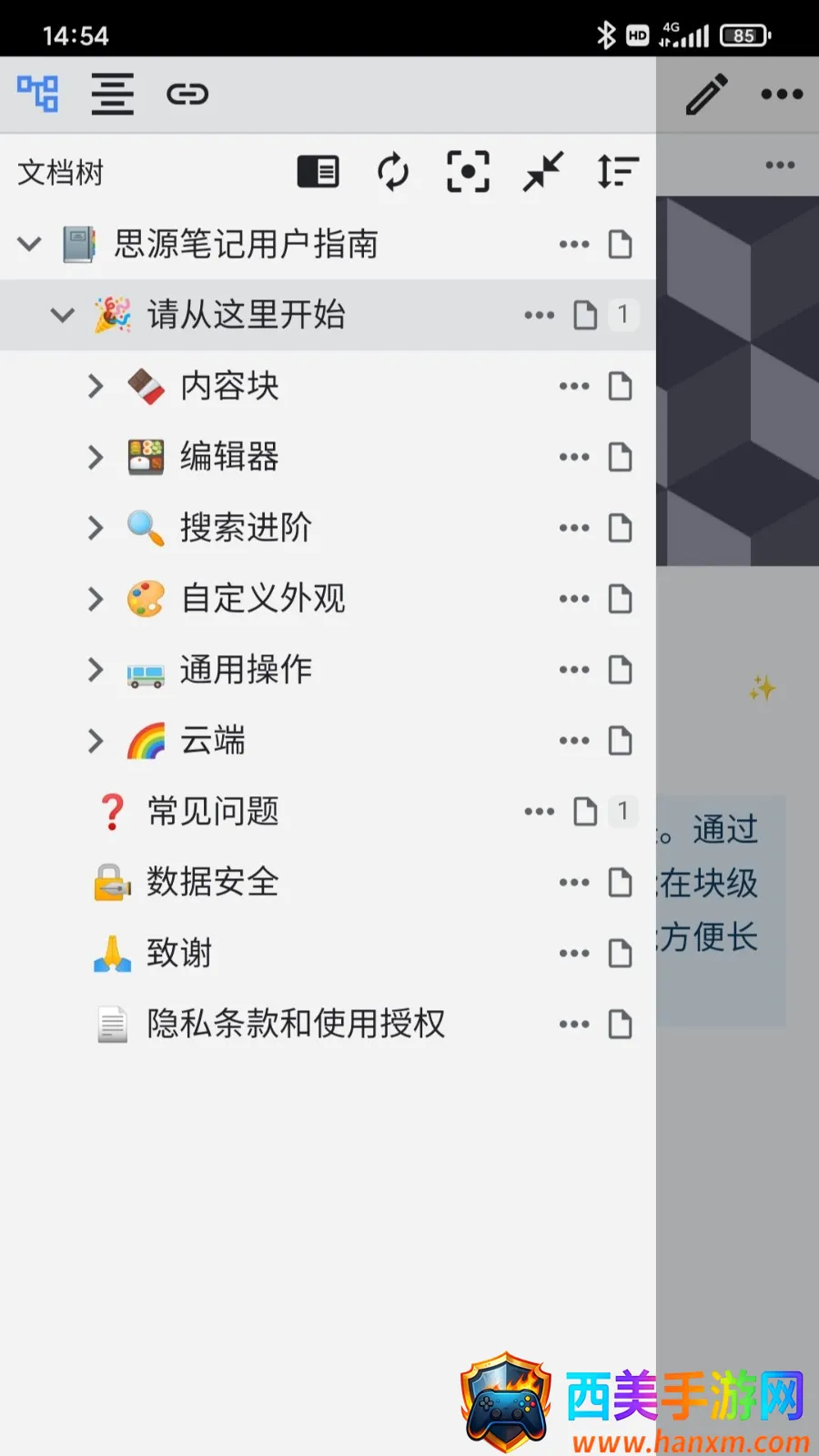Switch to the outline tab
The image size is (819, 1456).
coord(112,94)
